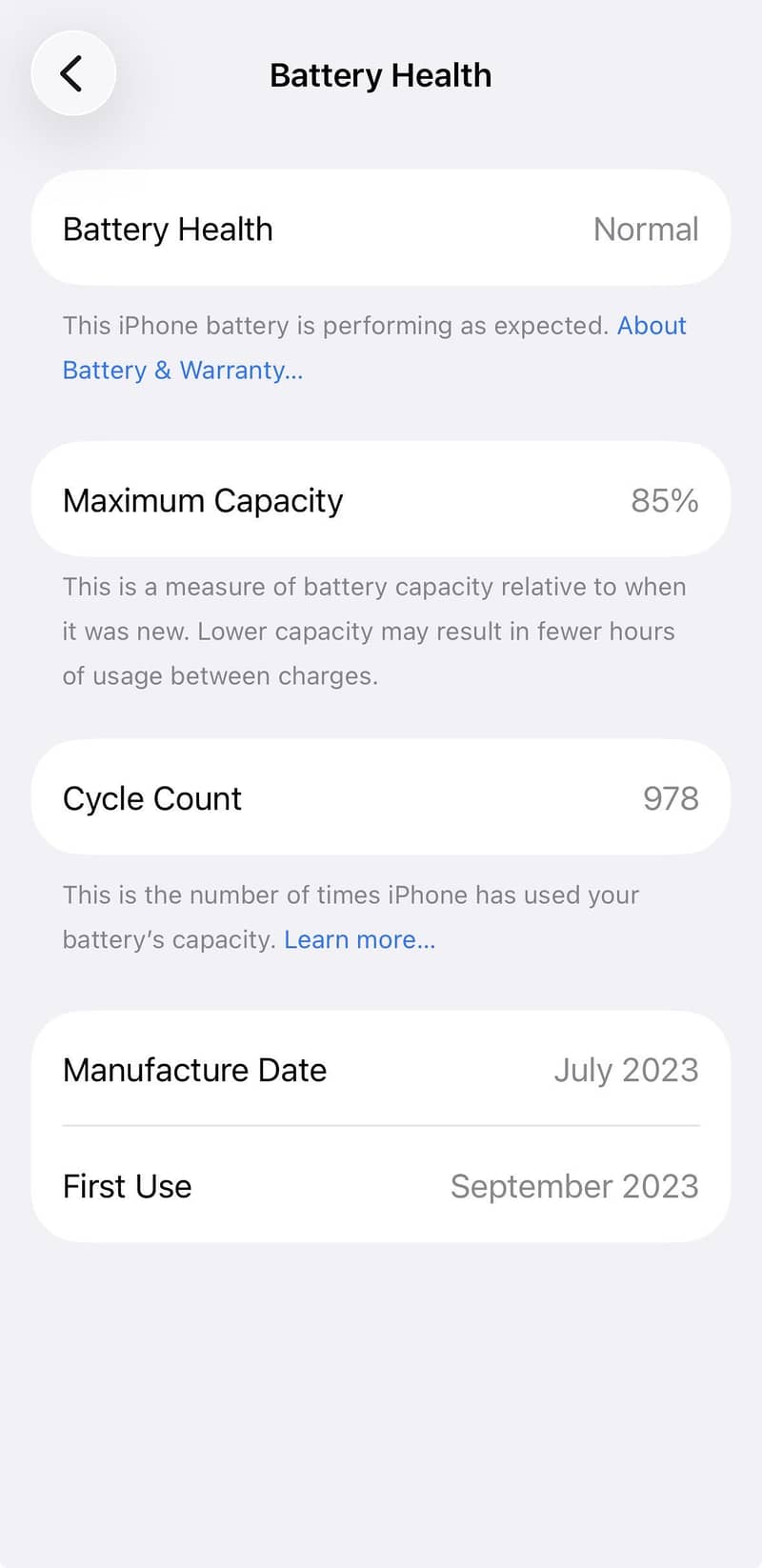The image size is (762, 1568).
Task: Tap the September 2023 first use value
Action: pyautogui.click(x=574, y=1186)
